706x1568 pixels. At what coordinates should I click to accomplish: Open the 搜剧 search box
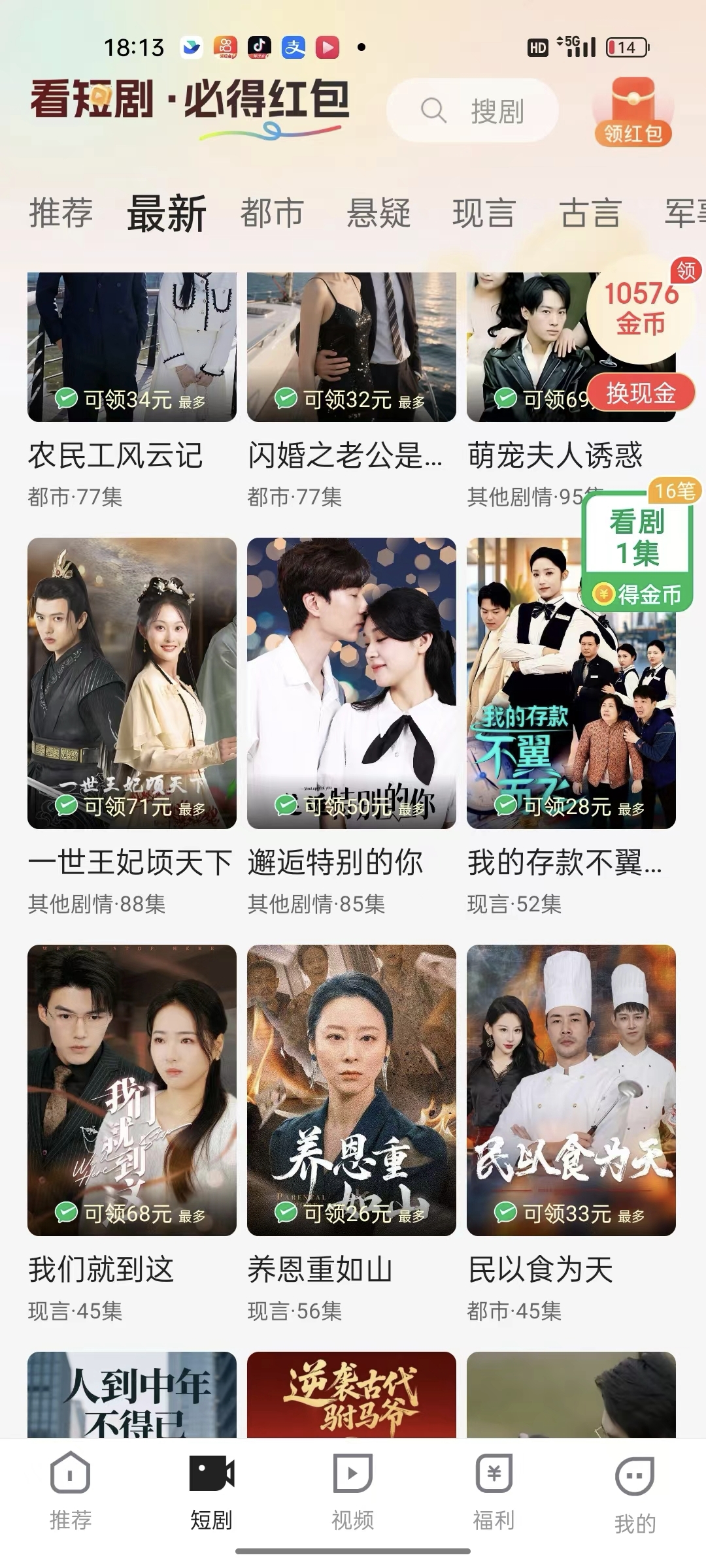pos(472,110)
